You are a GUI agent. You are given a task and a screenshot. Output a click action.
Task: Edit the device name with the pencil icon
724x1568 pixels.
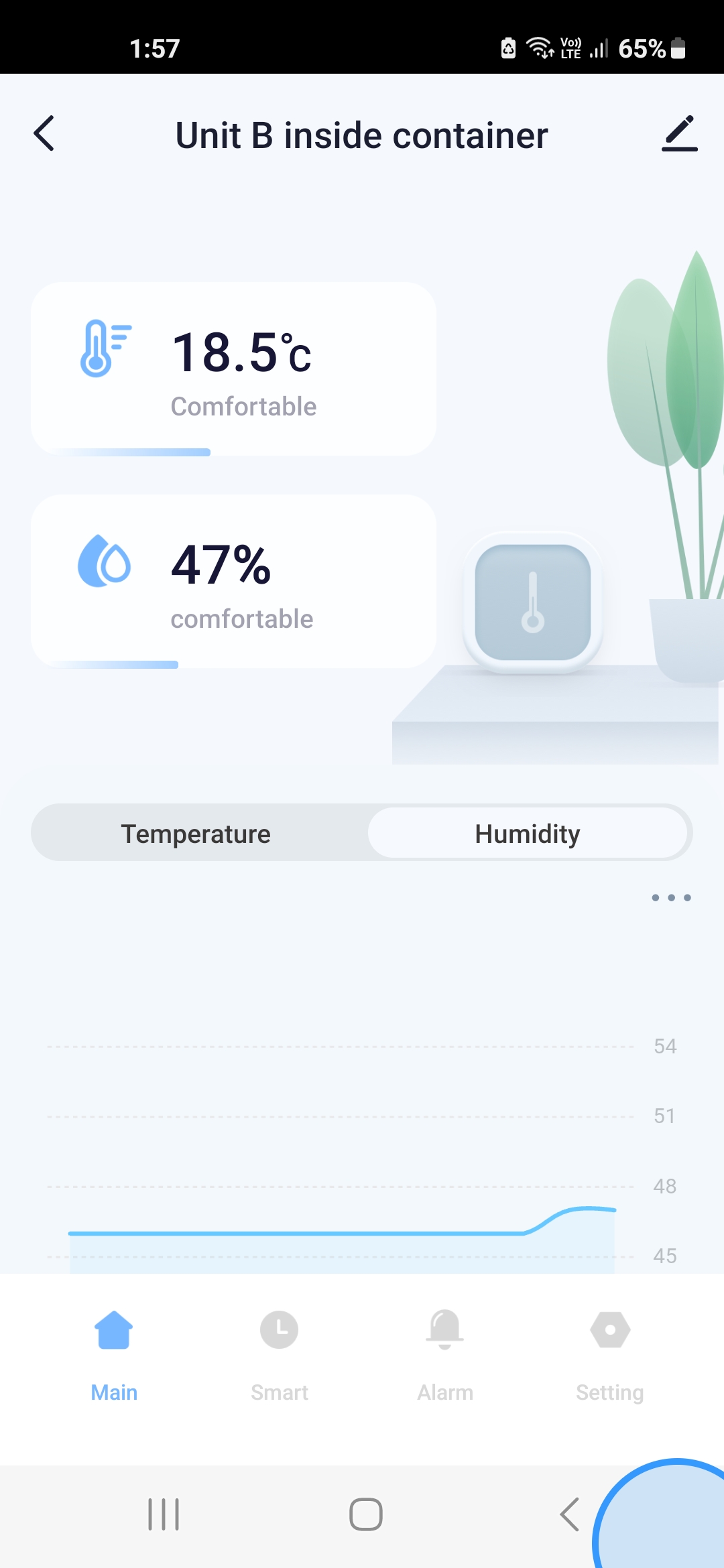679,133
